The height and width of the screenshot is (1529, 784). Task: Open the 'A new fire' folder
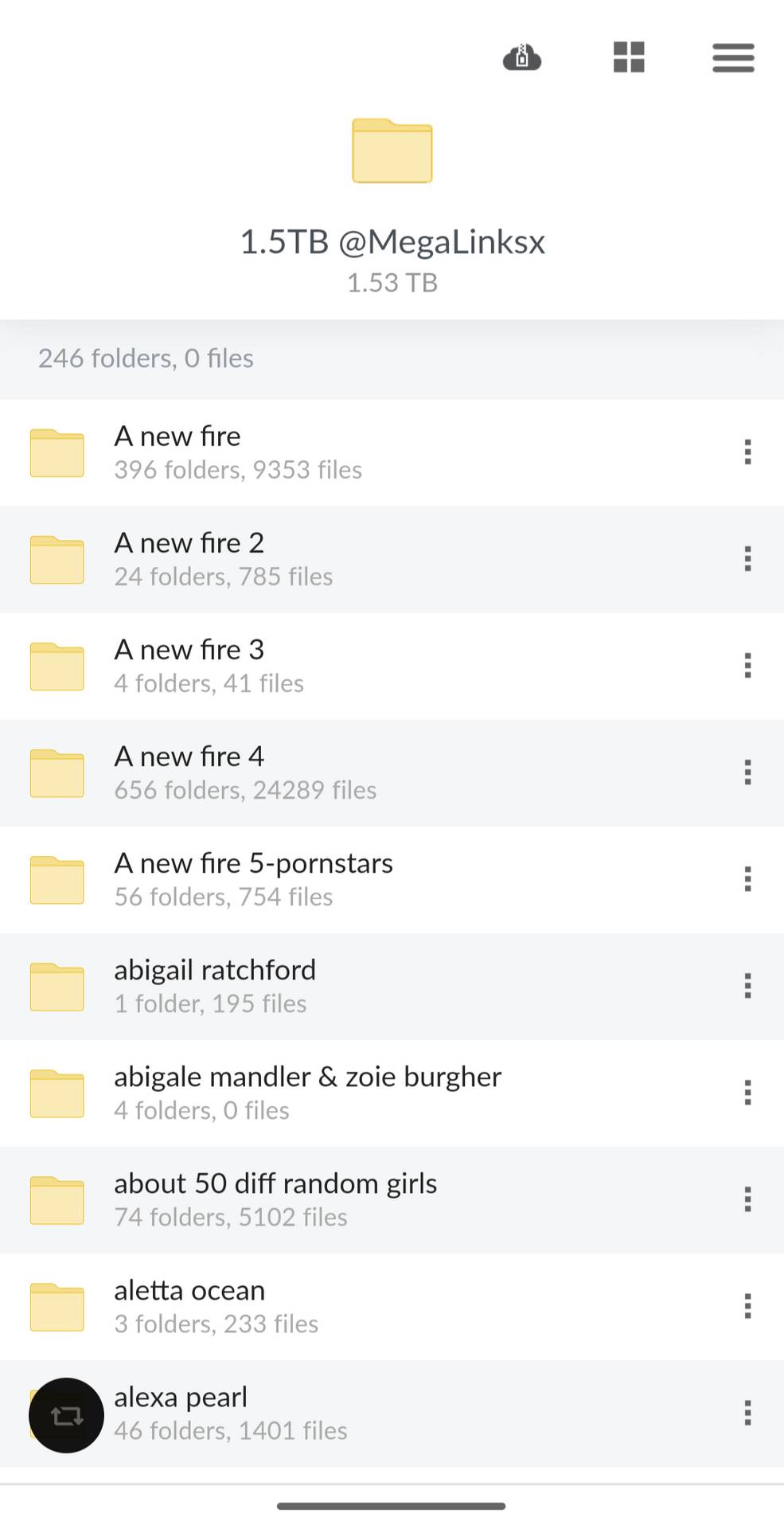(x=239, y=452)
